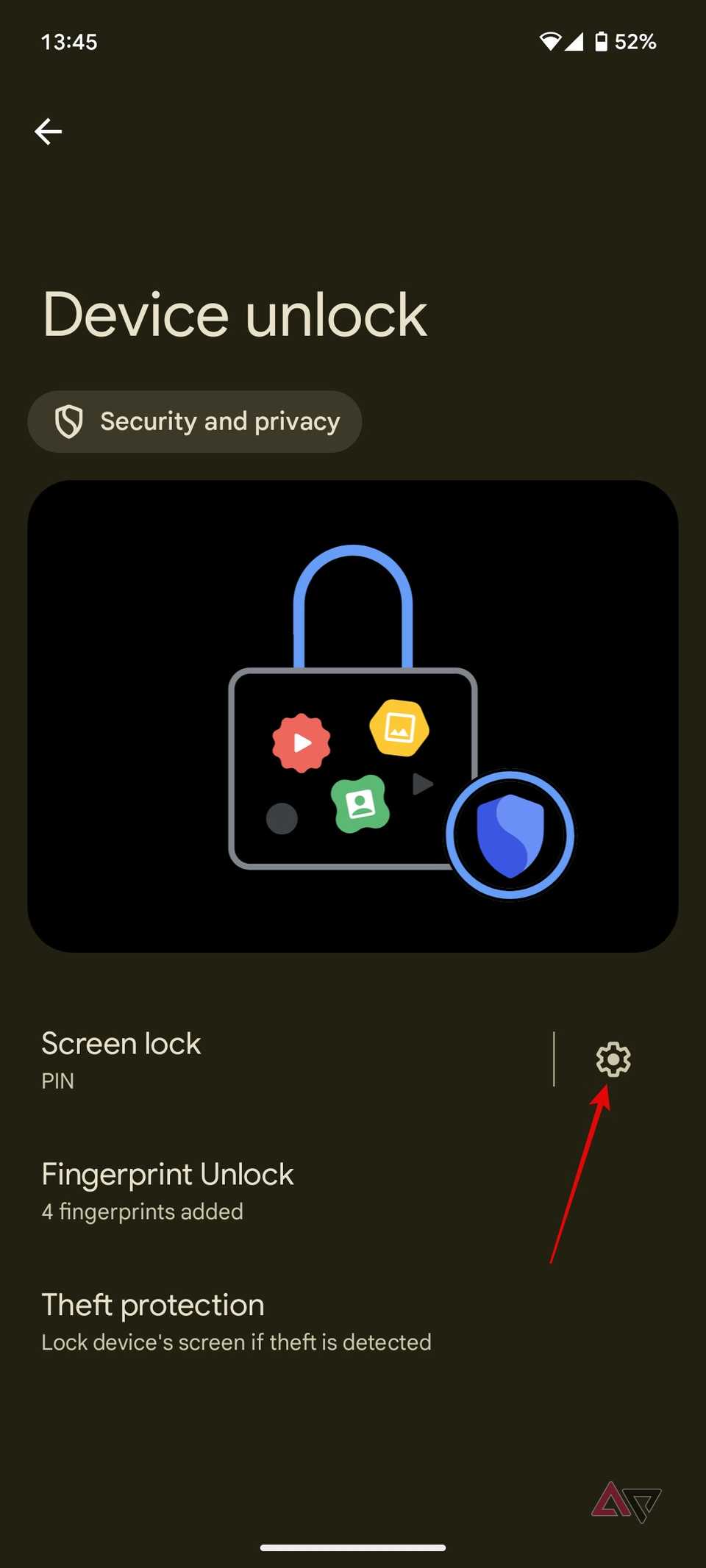Tap the Android Police watermark logo

pos(625,1500)
